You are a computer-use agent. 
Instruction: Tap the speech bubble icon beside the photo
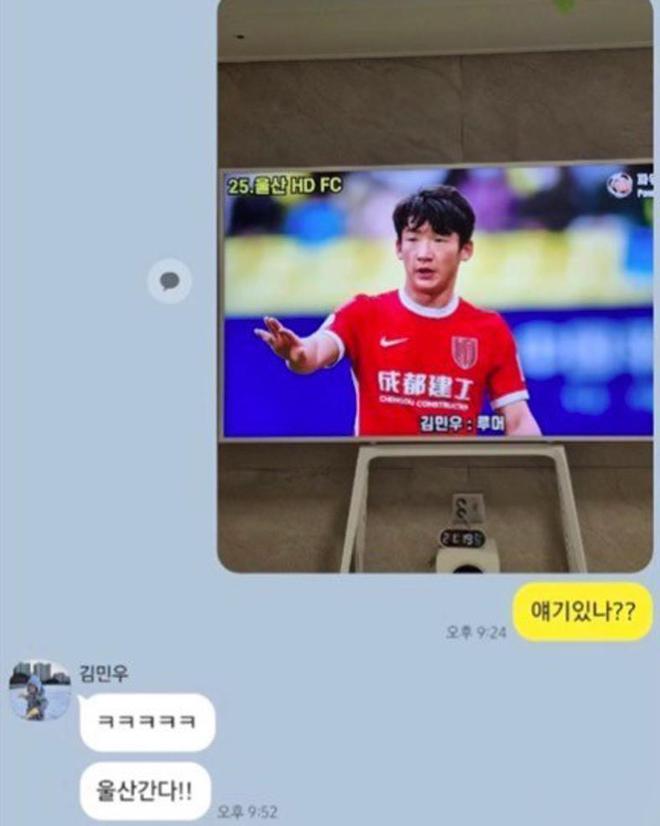pos(169,281)
